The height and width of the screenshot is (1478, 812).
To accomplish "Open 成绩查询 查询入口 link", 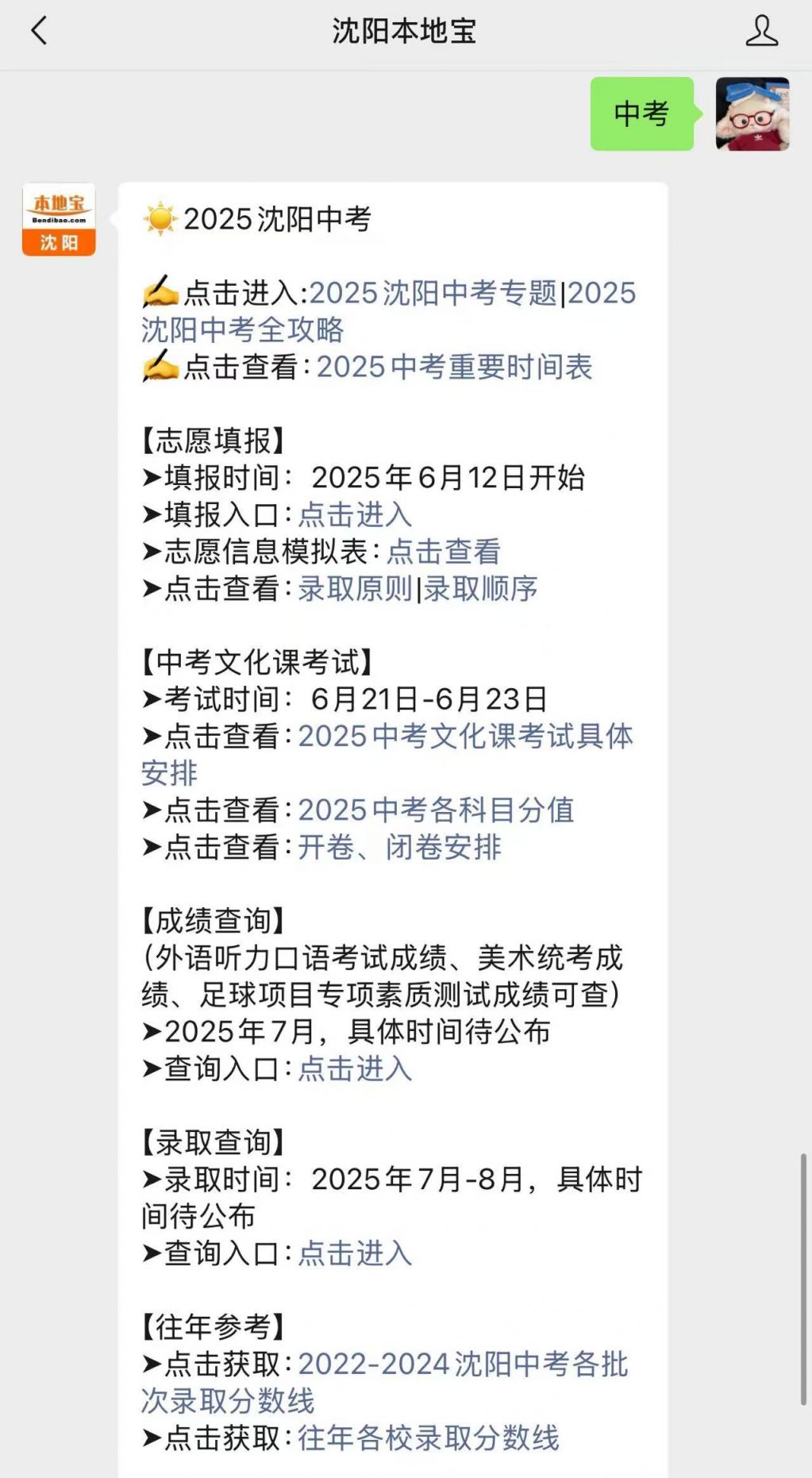I will coord(355,1069).
